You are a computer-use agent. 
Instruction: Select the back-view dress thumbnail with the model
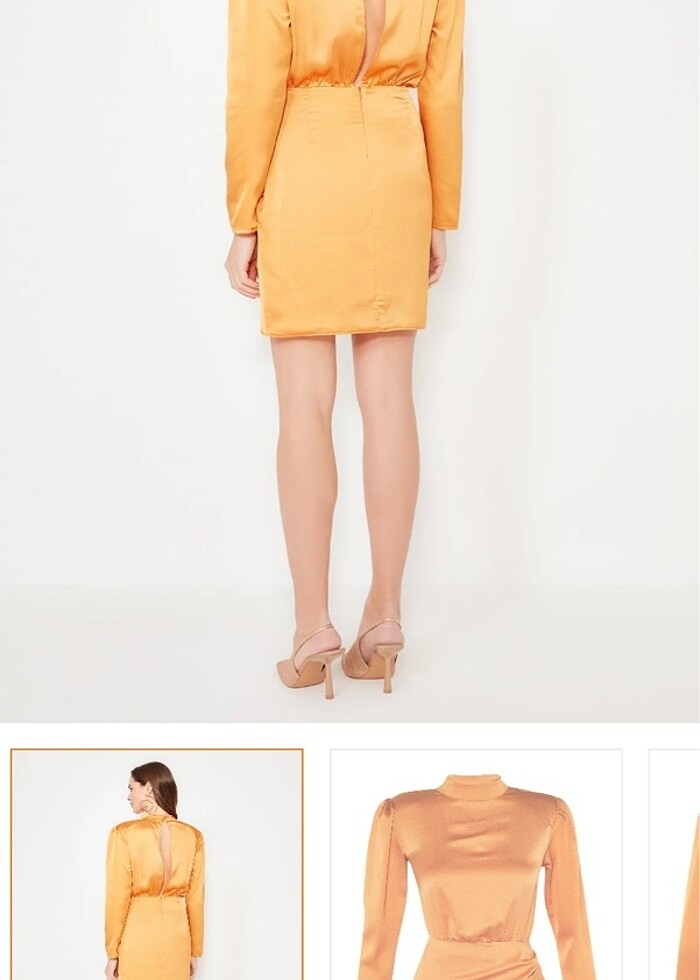point(157,864)
